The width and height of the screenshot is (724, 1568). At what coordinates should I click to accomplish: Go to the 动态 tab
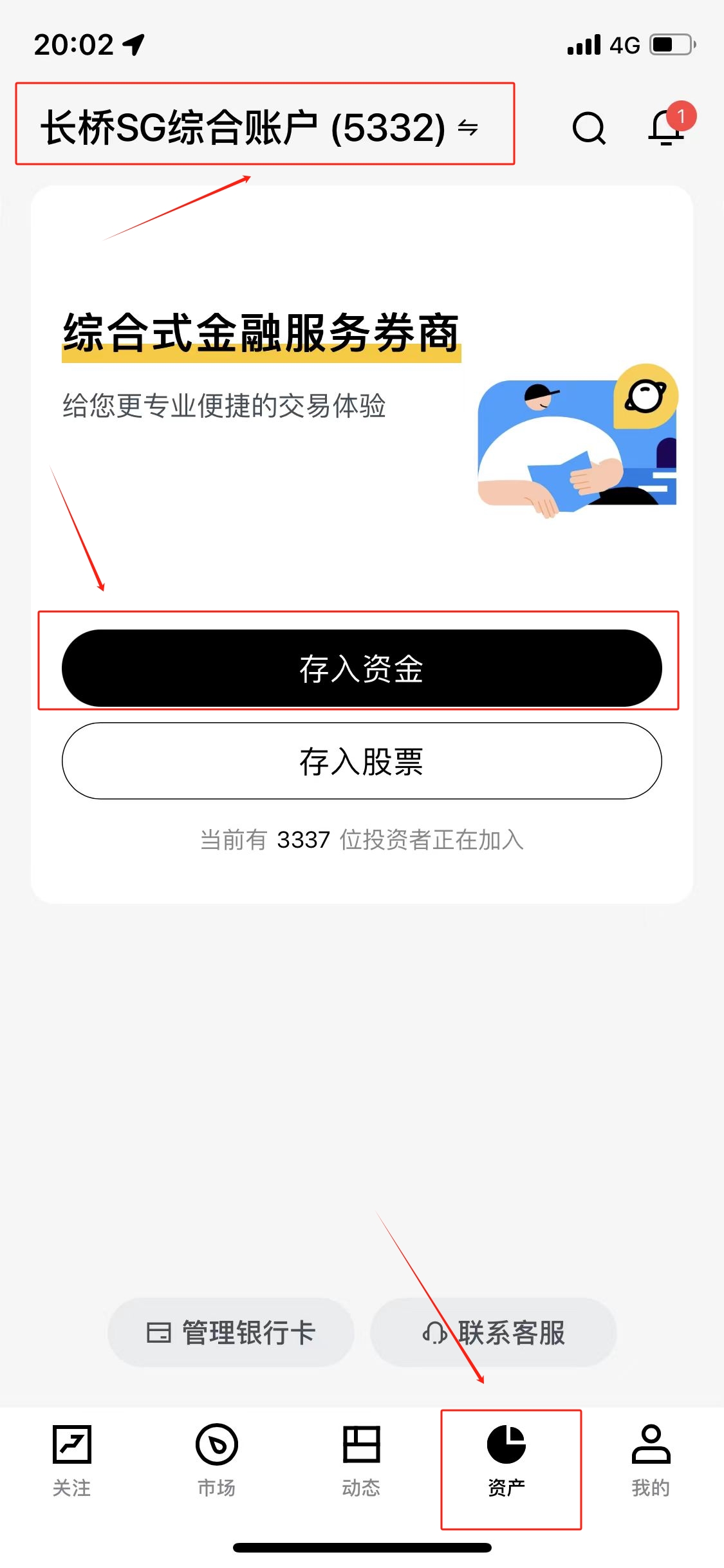point(361,1460)
